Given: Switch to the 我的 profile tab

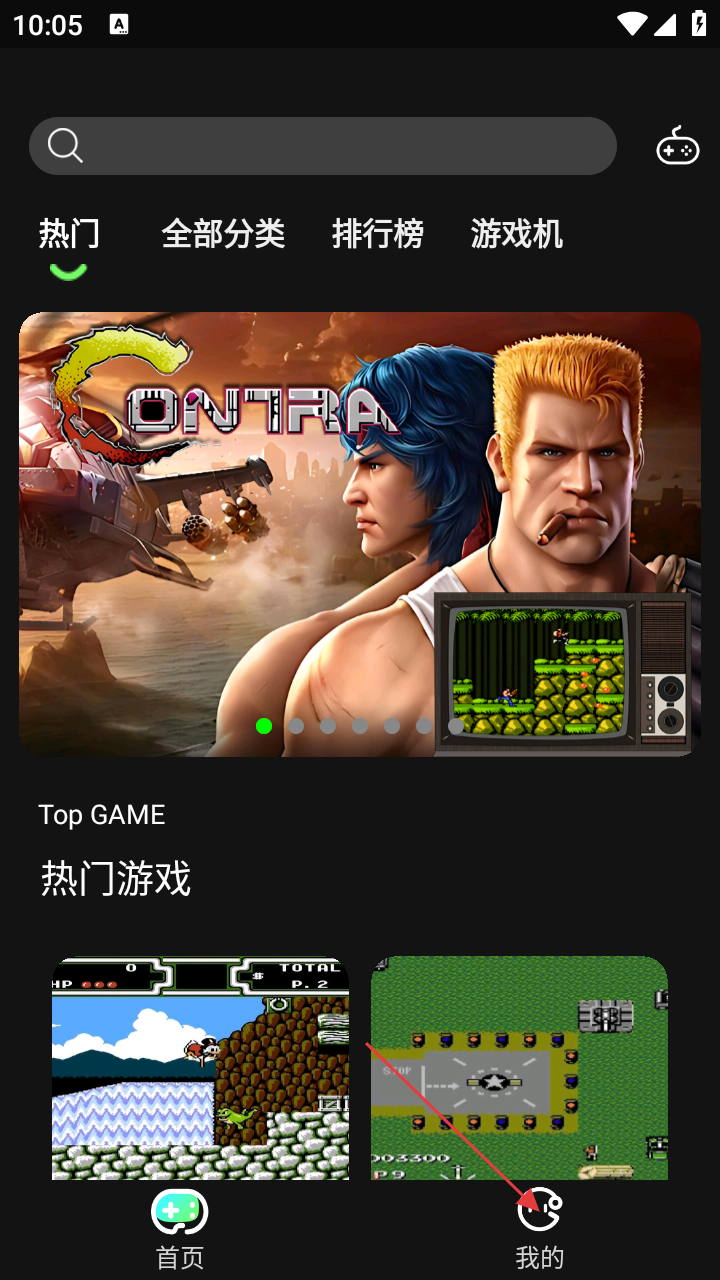Looking at the screenshot, I should click(539, 1230).
